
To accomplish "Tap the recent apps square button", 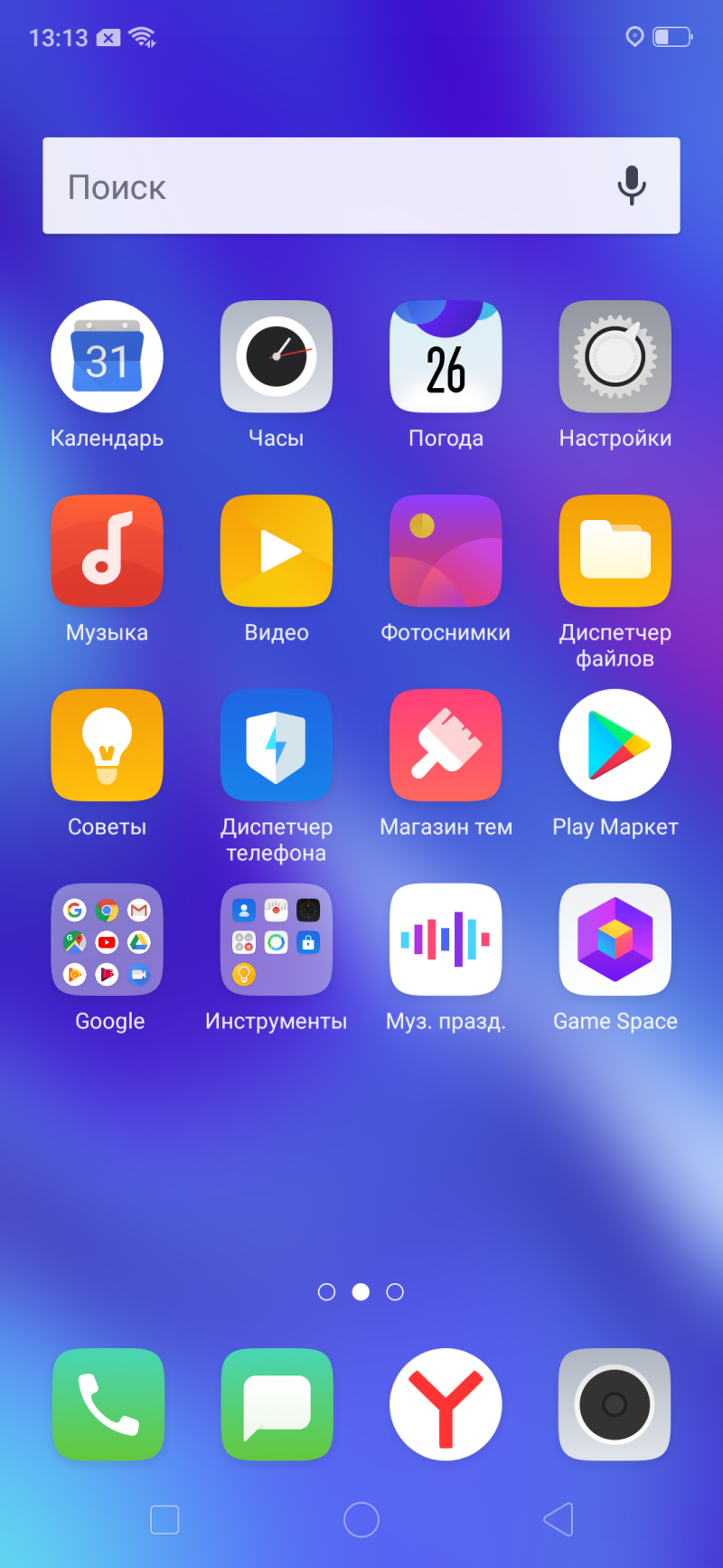I will 164,1520.
